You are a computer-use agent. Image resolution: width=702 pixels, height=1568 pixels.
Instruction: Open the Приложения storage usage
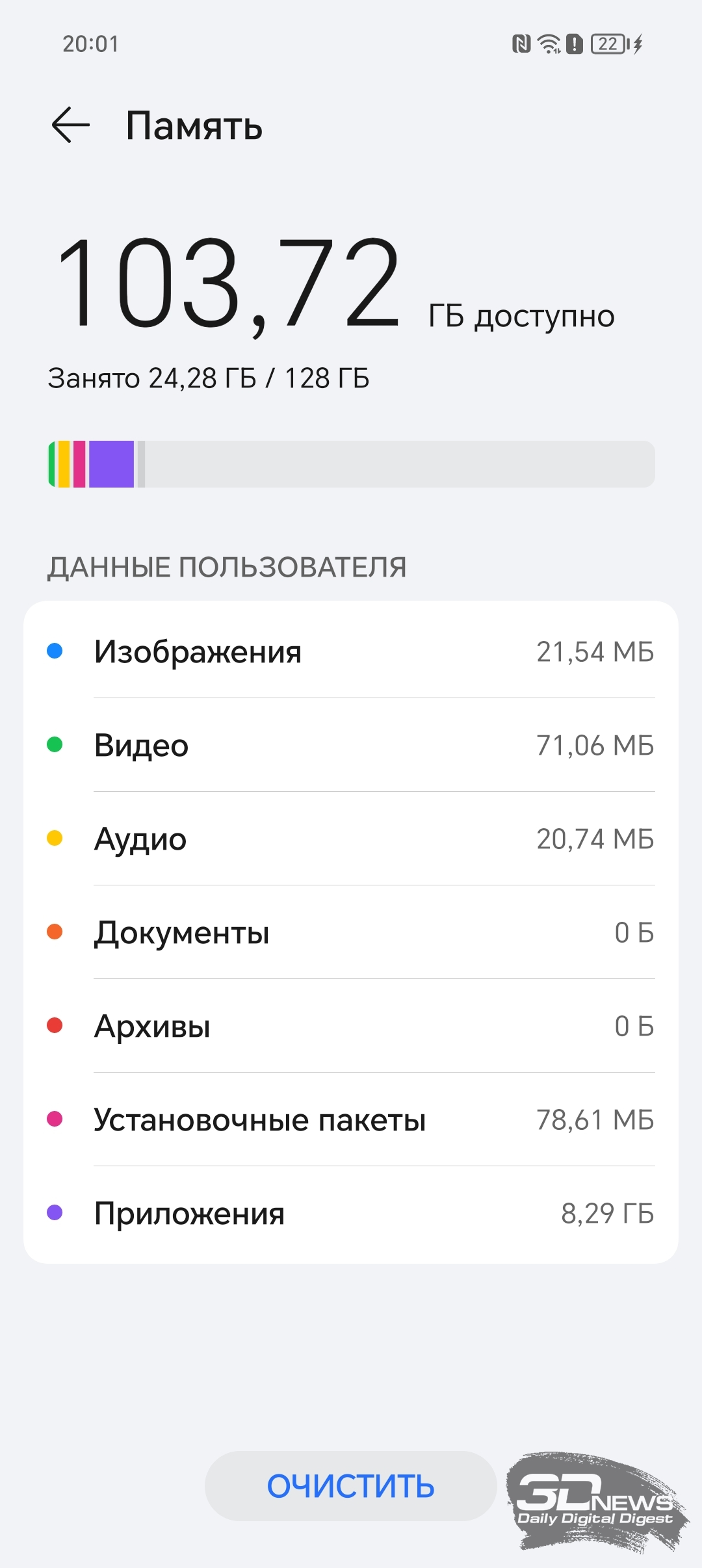[x=351, y=1213]
